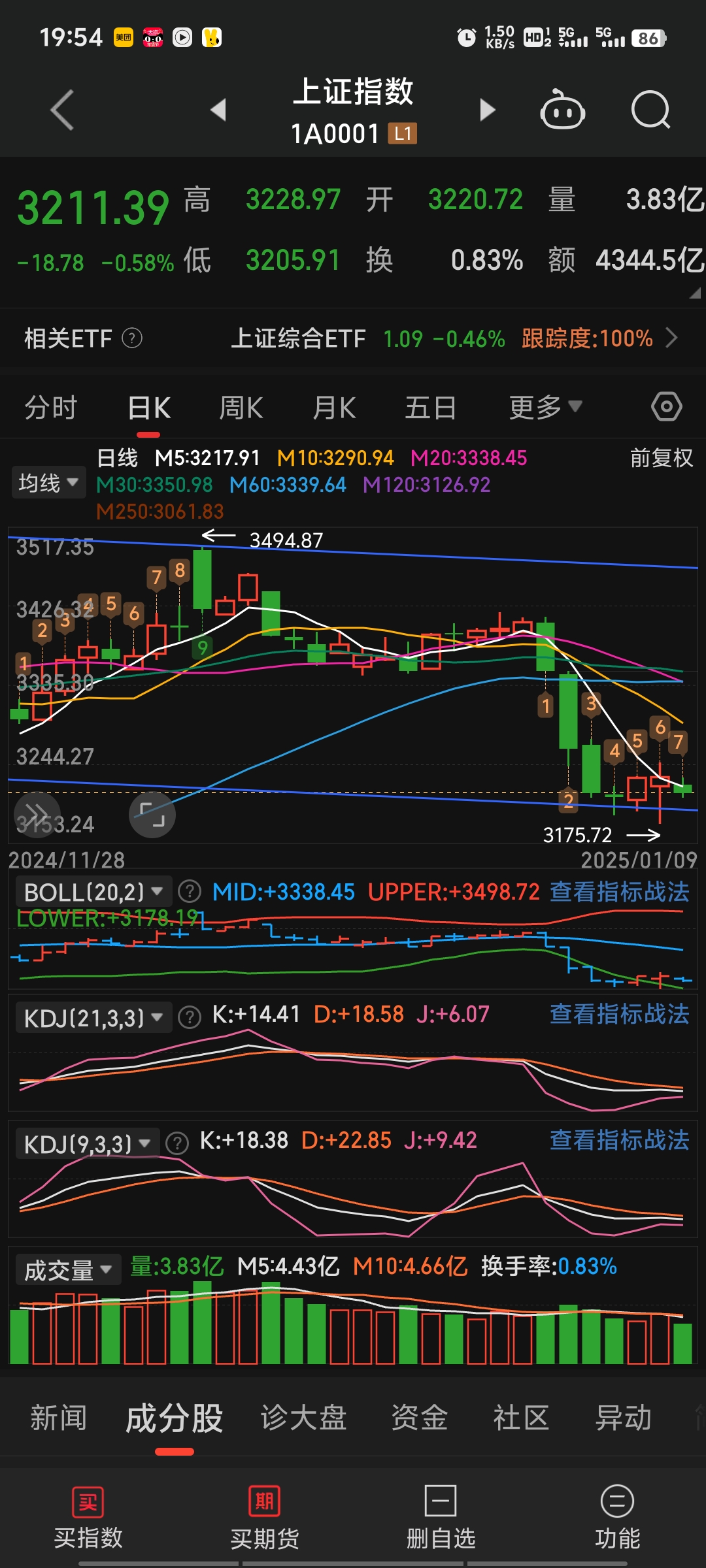Viewport: 706px width, 1568px height.
Task: Open the 均线 indicator dropdown
Action: coord(48,483)
